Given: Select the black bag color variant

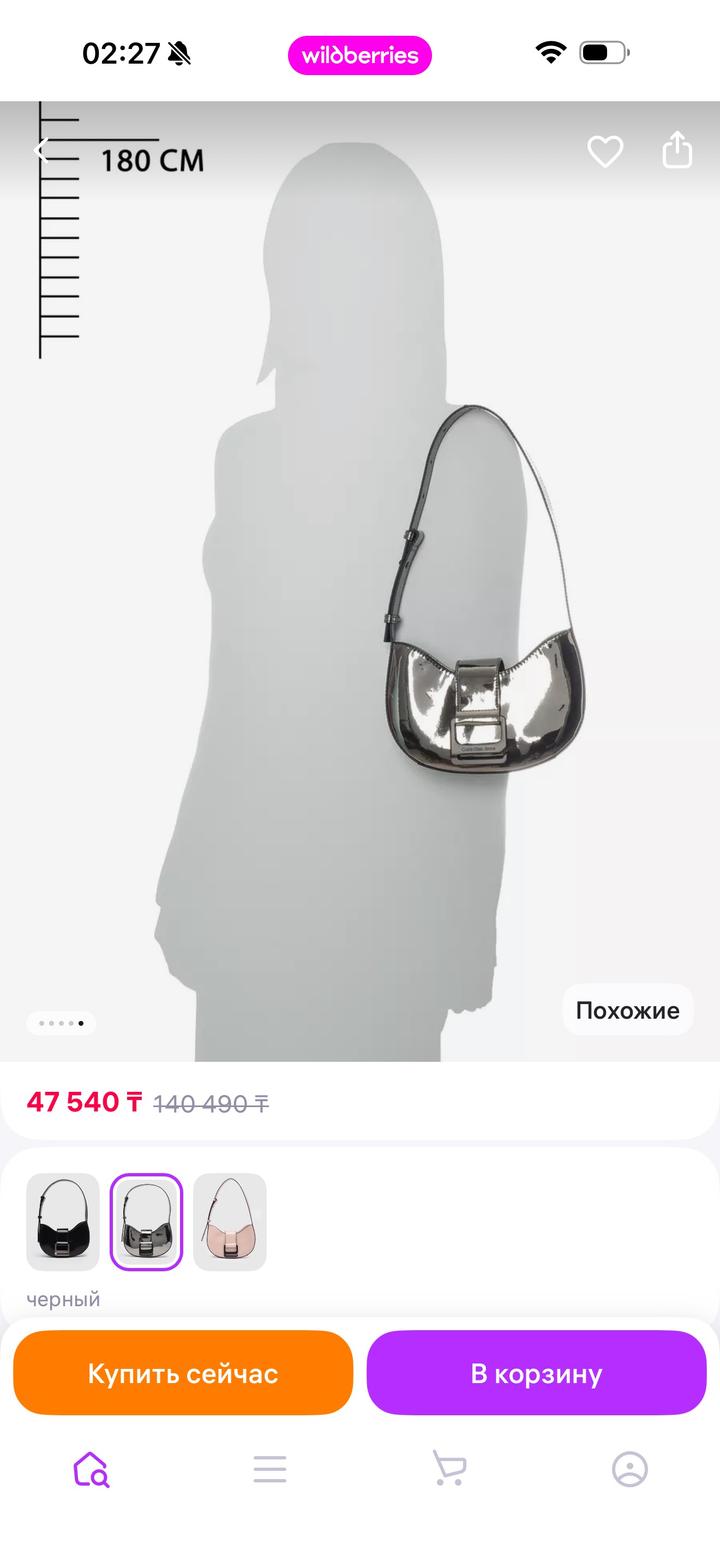Looking at the screenshot, I should coord(62,1222).
